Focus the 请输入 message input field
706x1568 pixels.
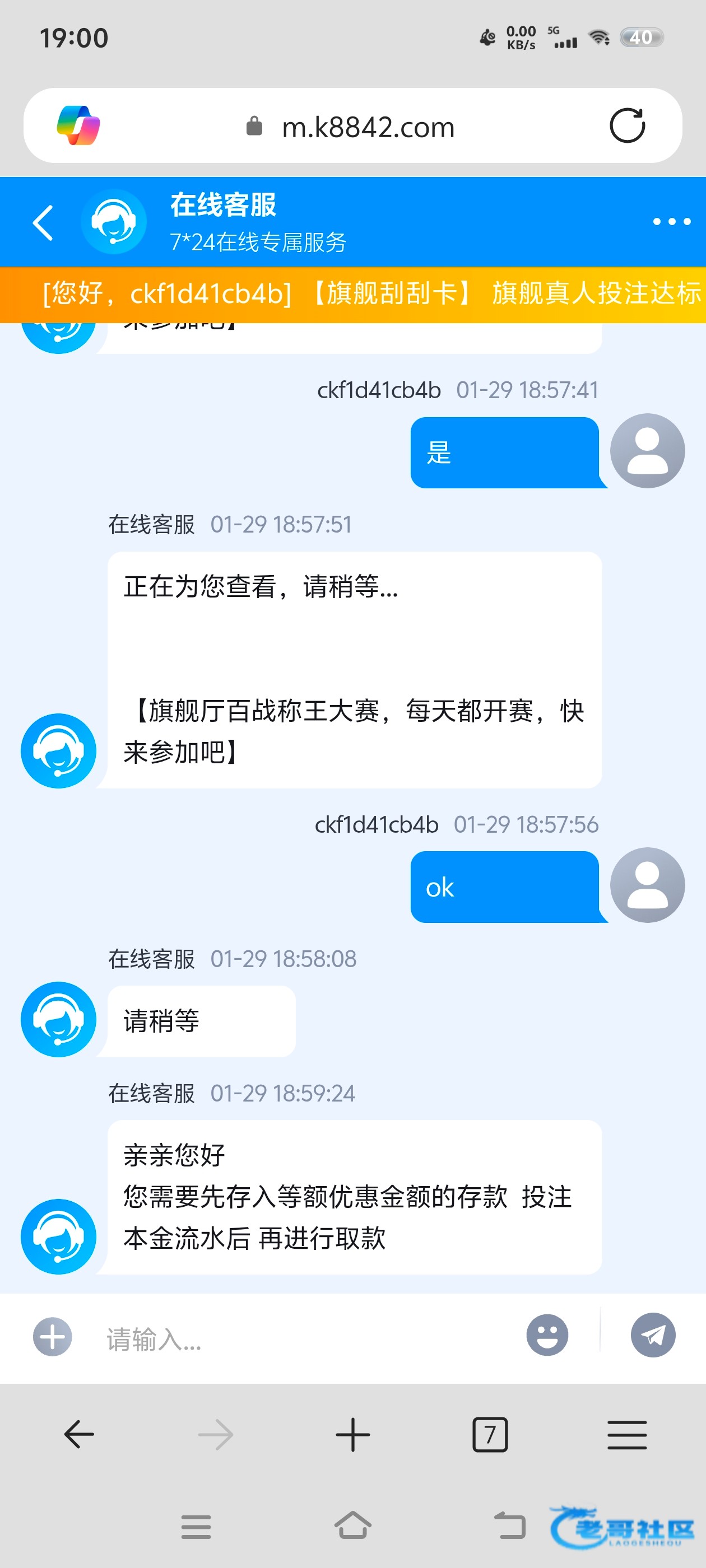pyautogui.click(x=305, y=1338)
